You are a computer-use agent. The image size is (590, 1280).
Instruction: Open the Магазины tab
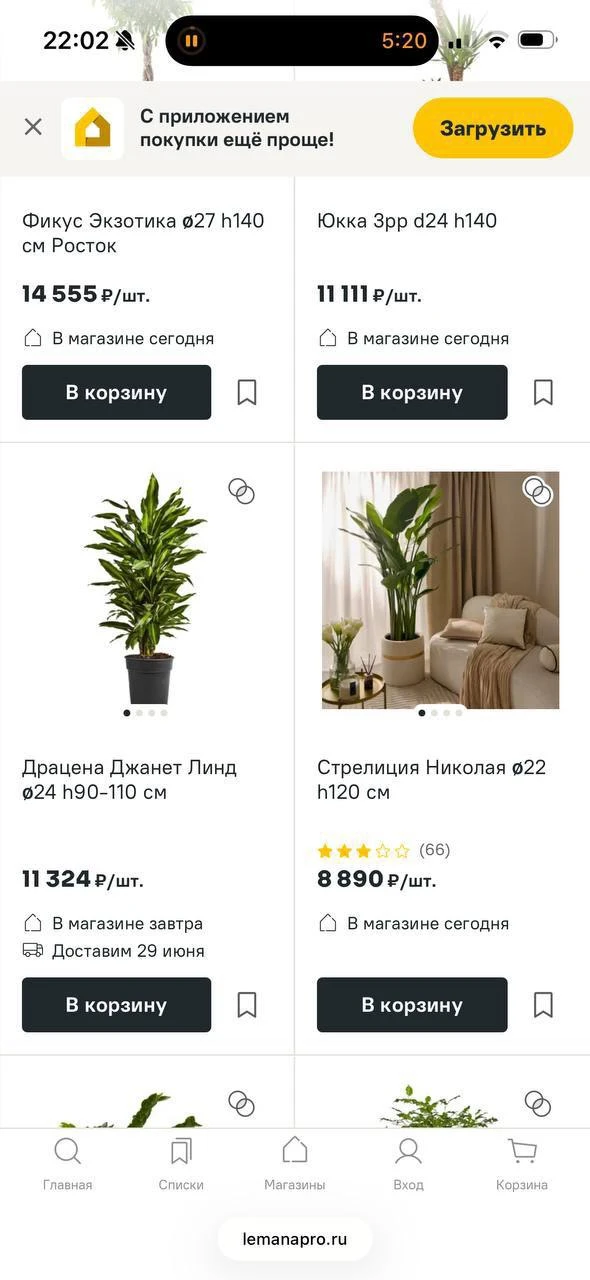point(295,1164)
